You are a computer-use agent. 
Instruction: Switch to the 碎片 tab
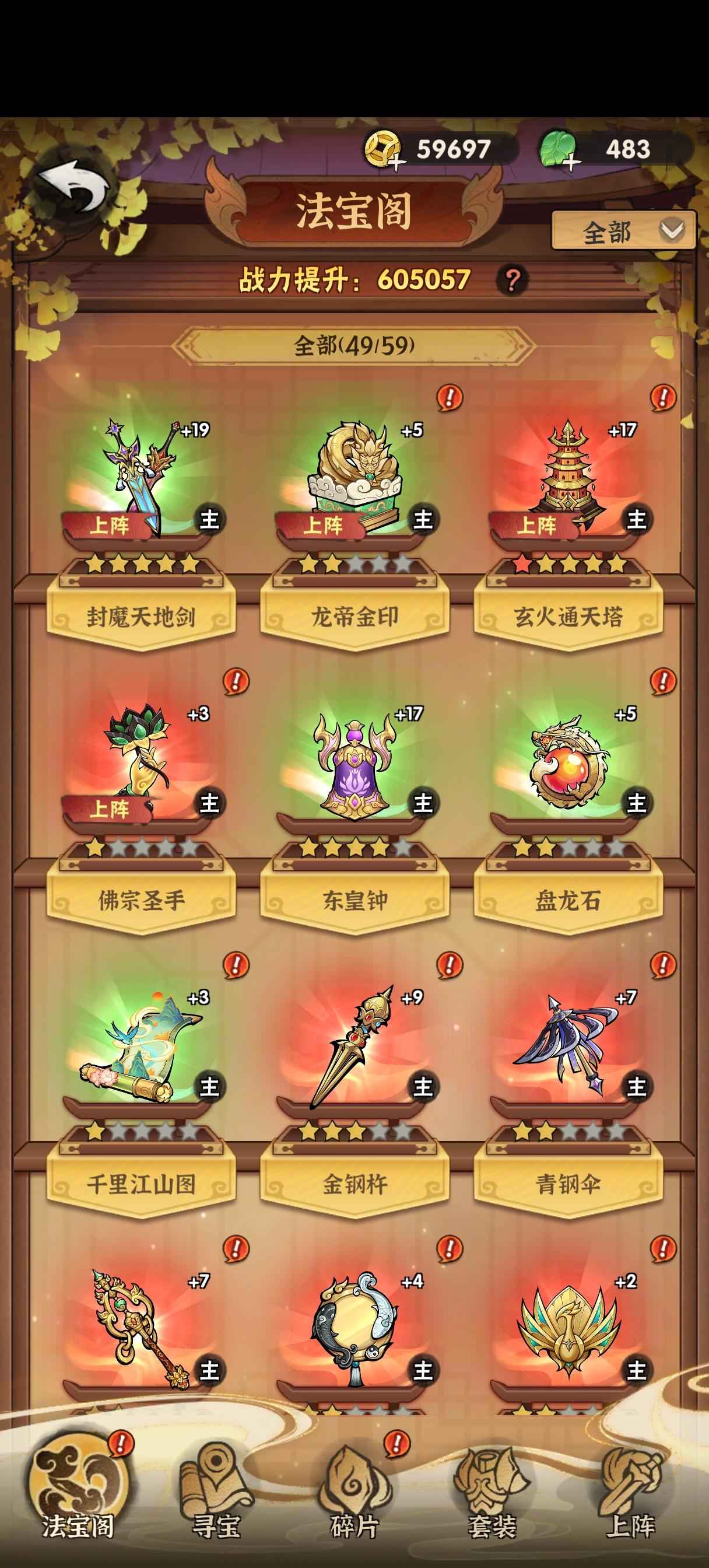(355, 1492)
